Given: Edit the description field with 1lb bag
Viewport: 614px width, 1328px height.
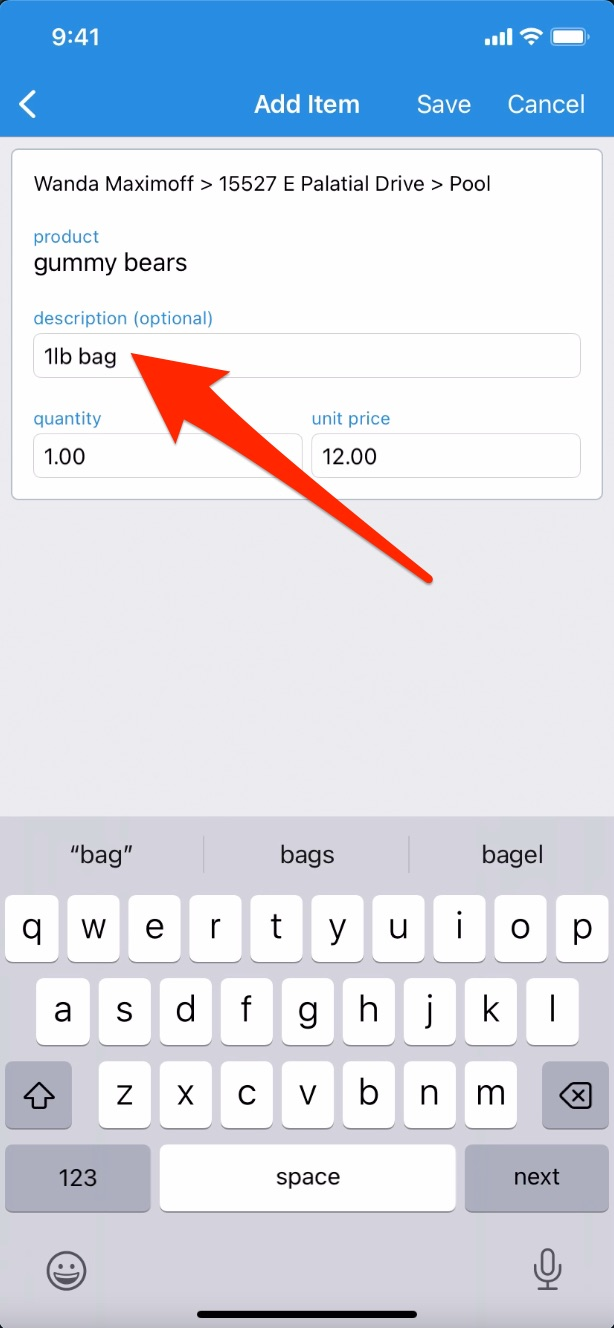Looking at the screenshot, I should [x=307, y=356].
